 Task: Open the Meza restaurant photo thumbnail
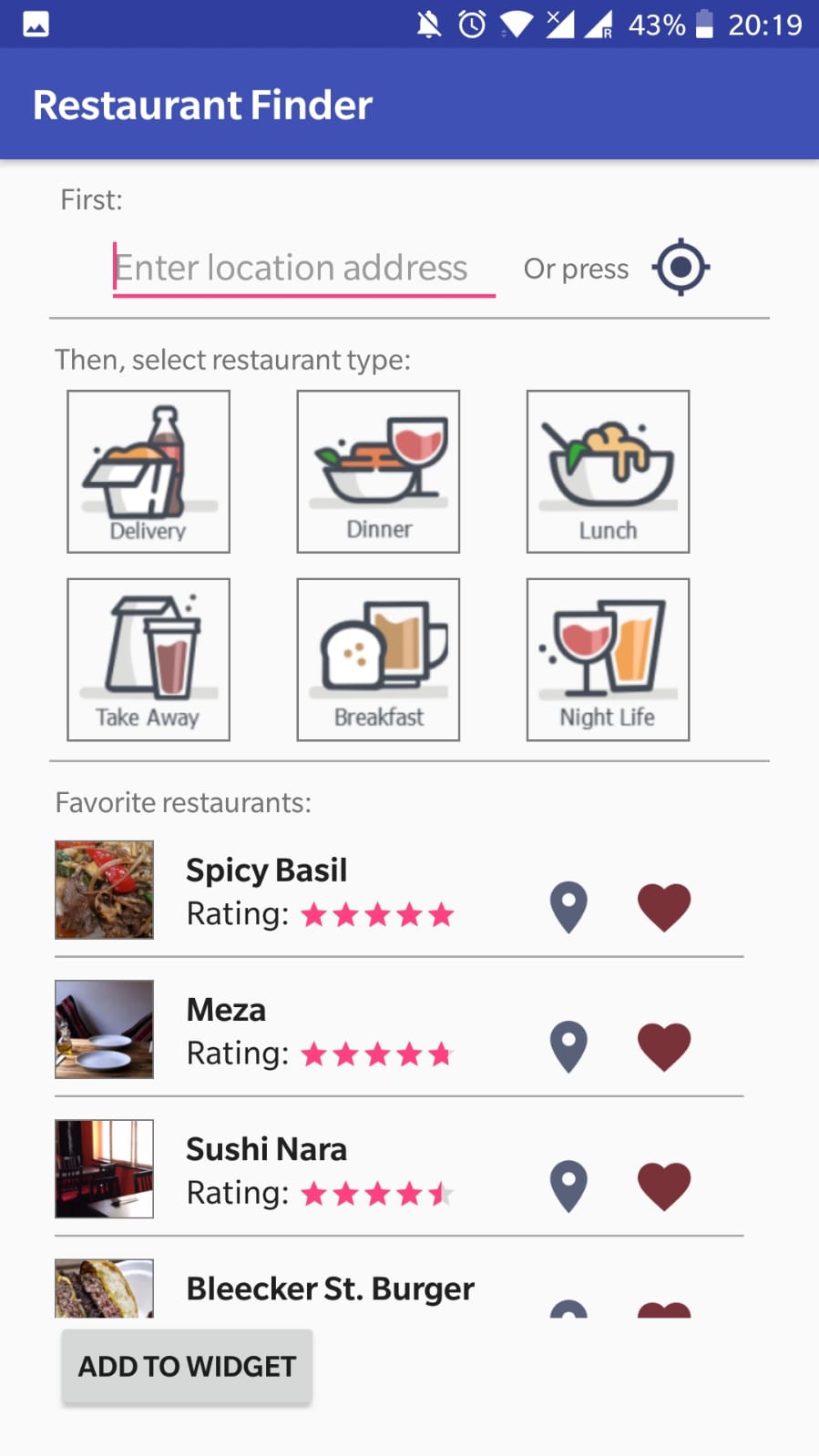click(x=104, y=1029)
